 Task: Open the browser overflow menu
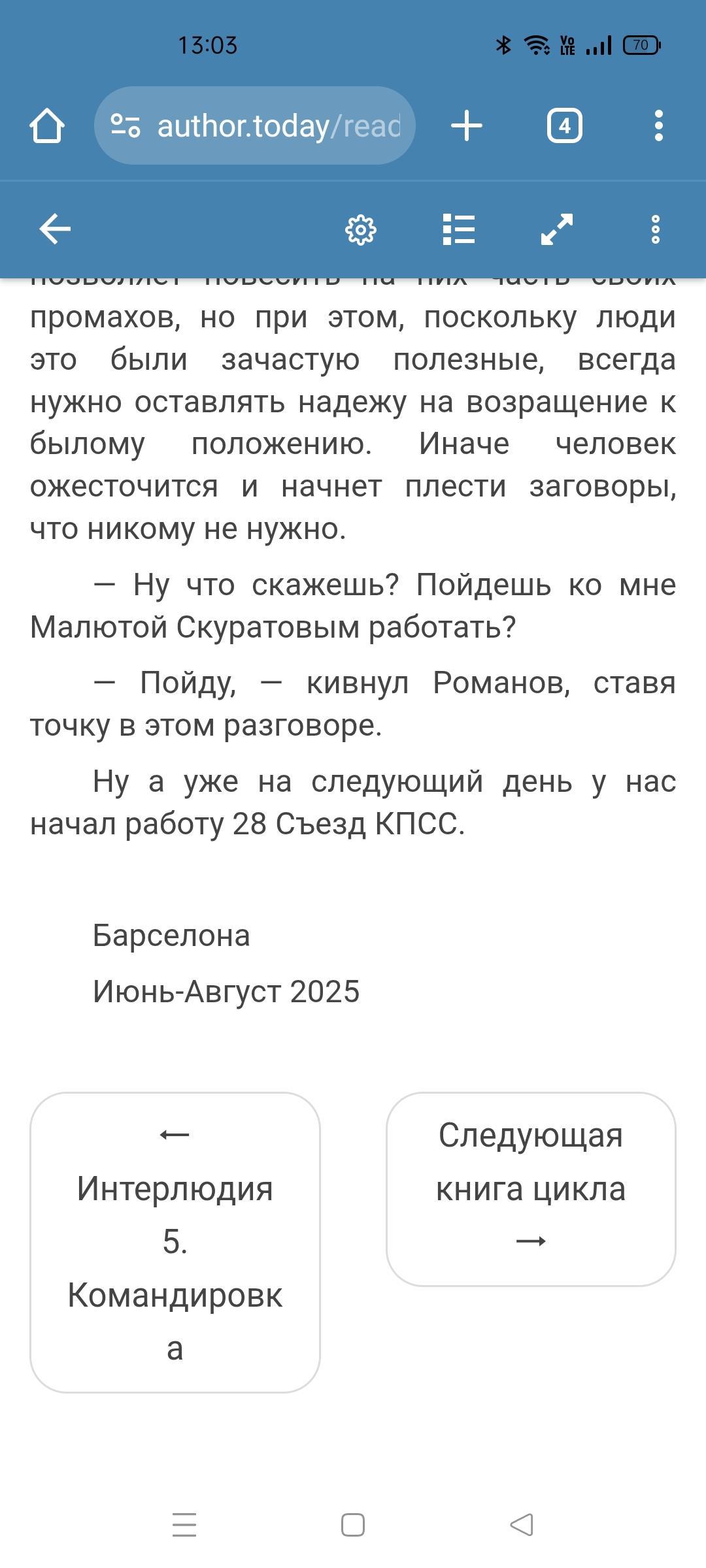tap(658, 125)
